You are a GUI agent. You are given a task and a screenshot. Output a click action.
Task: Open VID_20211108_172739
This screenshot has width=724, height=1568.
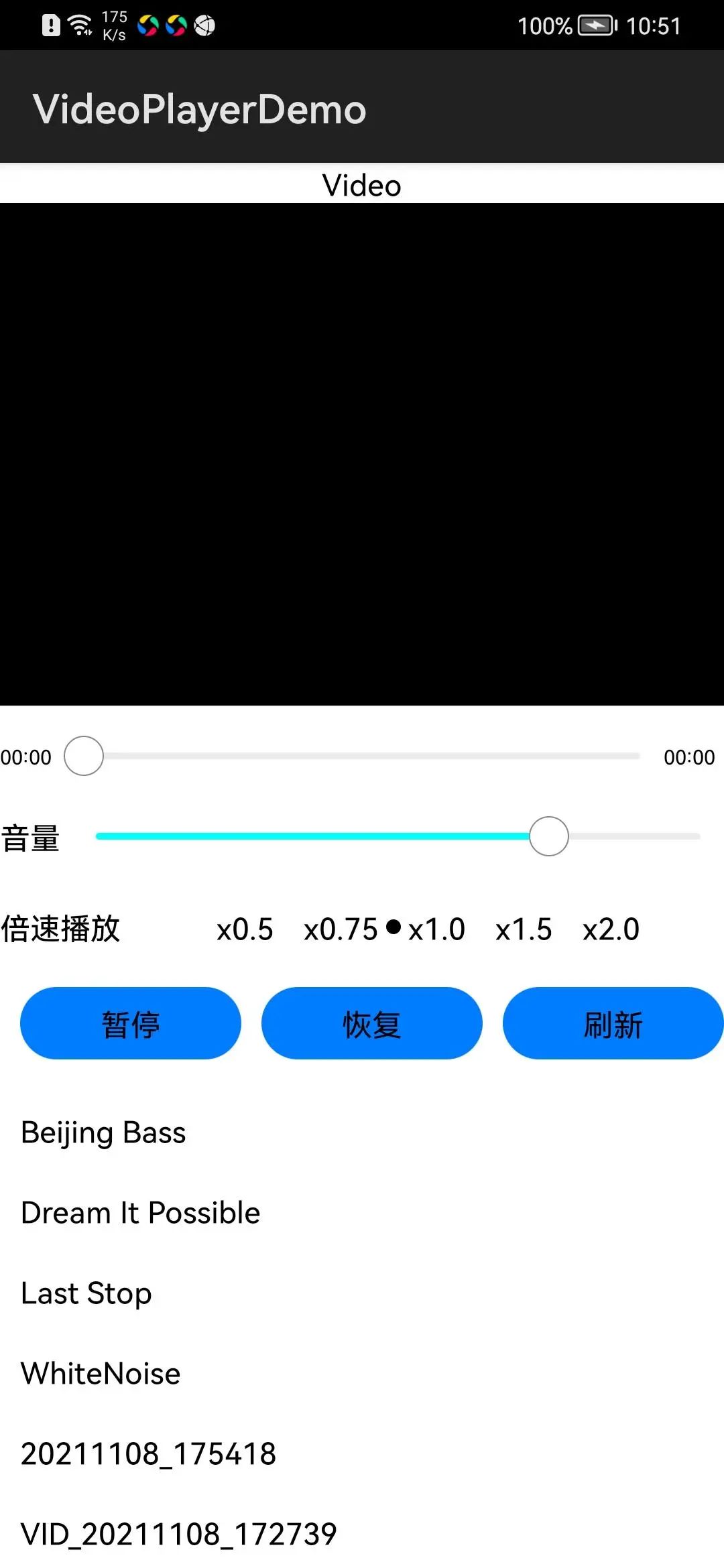click(179, 1534)
